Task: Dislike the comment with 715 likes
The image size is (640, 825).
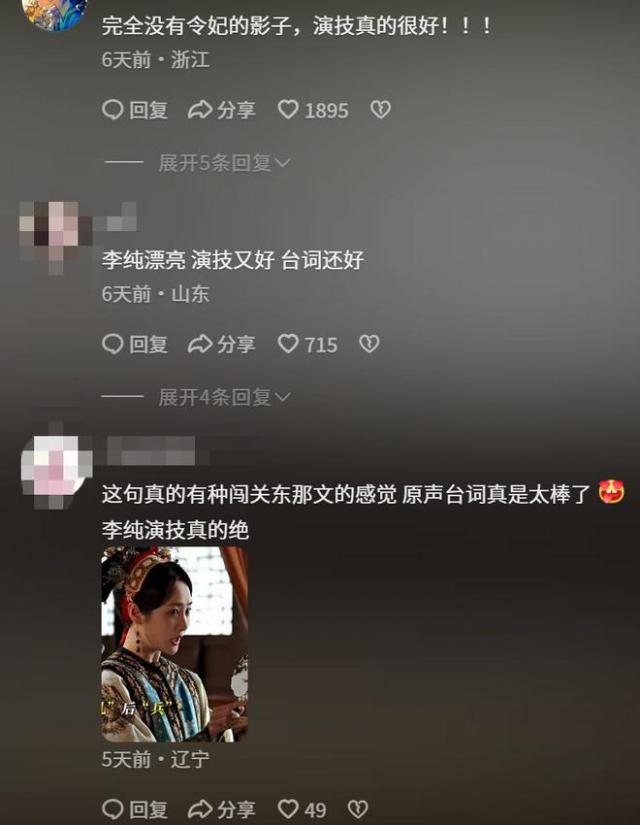Action: click(x=369, y=344)
